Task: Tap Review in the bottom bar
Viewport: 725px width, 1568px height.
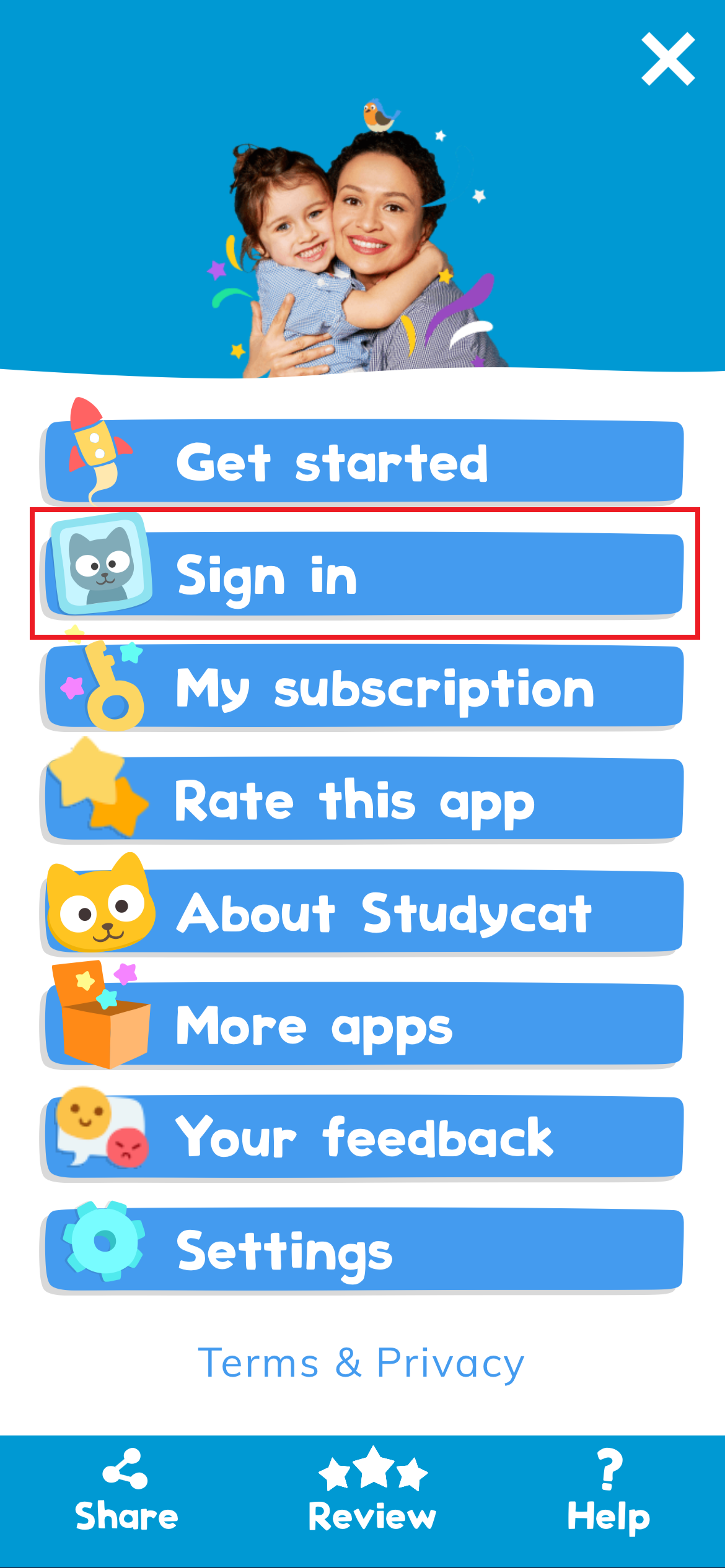Action: (x=372, y=1491)
